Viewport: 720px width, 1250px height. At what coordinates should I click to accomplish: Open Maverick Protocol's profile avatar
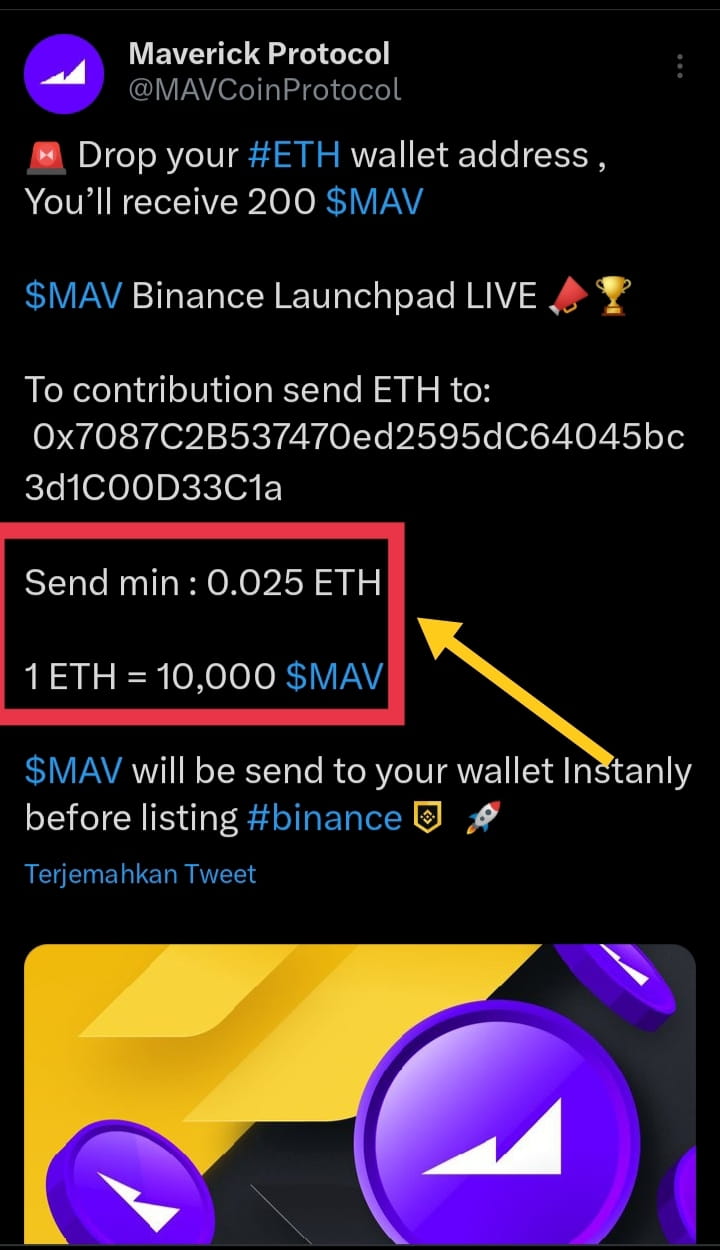(x=63, y=73)
